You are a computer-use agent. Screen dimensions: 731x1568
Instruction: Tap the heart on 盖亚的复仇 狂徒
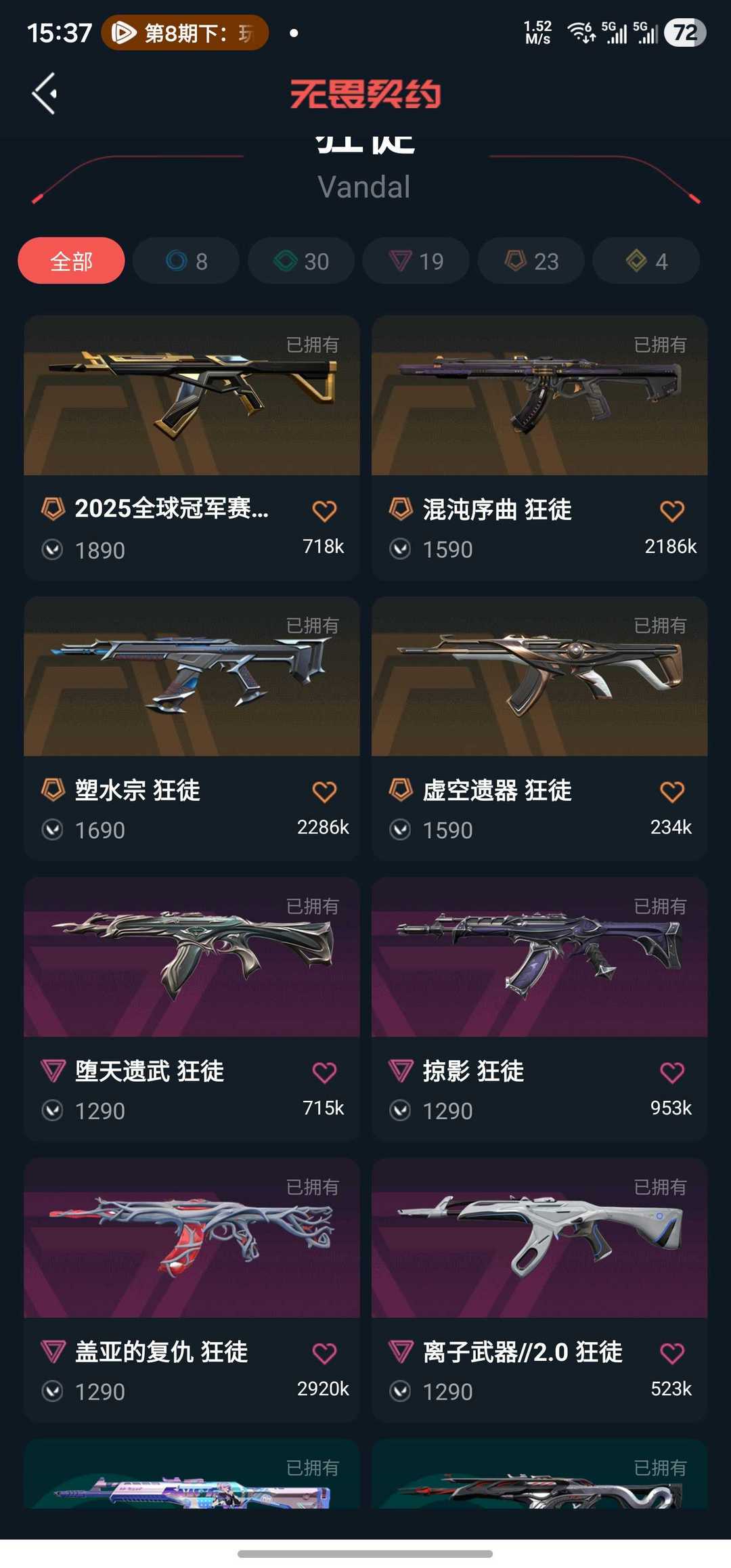pyautogui.click(x=324, y=1353)
